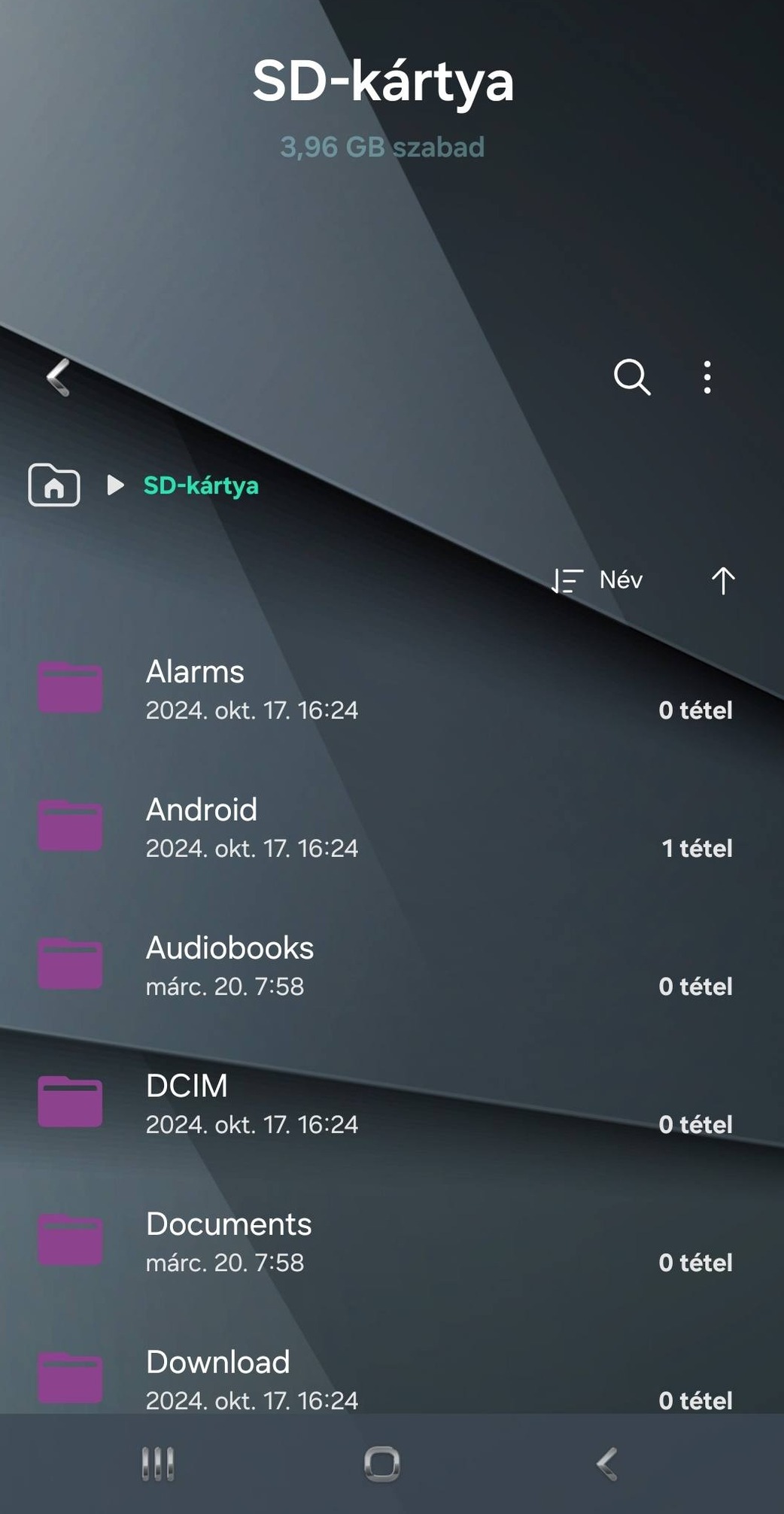This screenshot has height=1514, width=784.
Task: Select the SD-kártya breadcrumb
Action: [x=201, y=485]
